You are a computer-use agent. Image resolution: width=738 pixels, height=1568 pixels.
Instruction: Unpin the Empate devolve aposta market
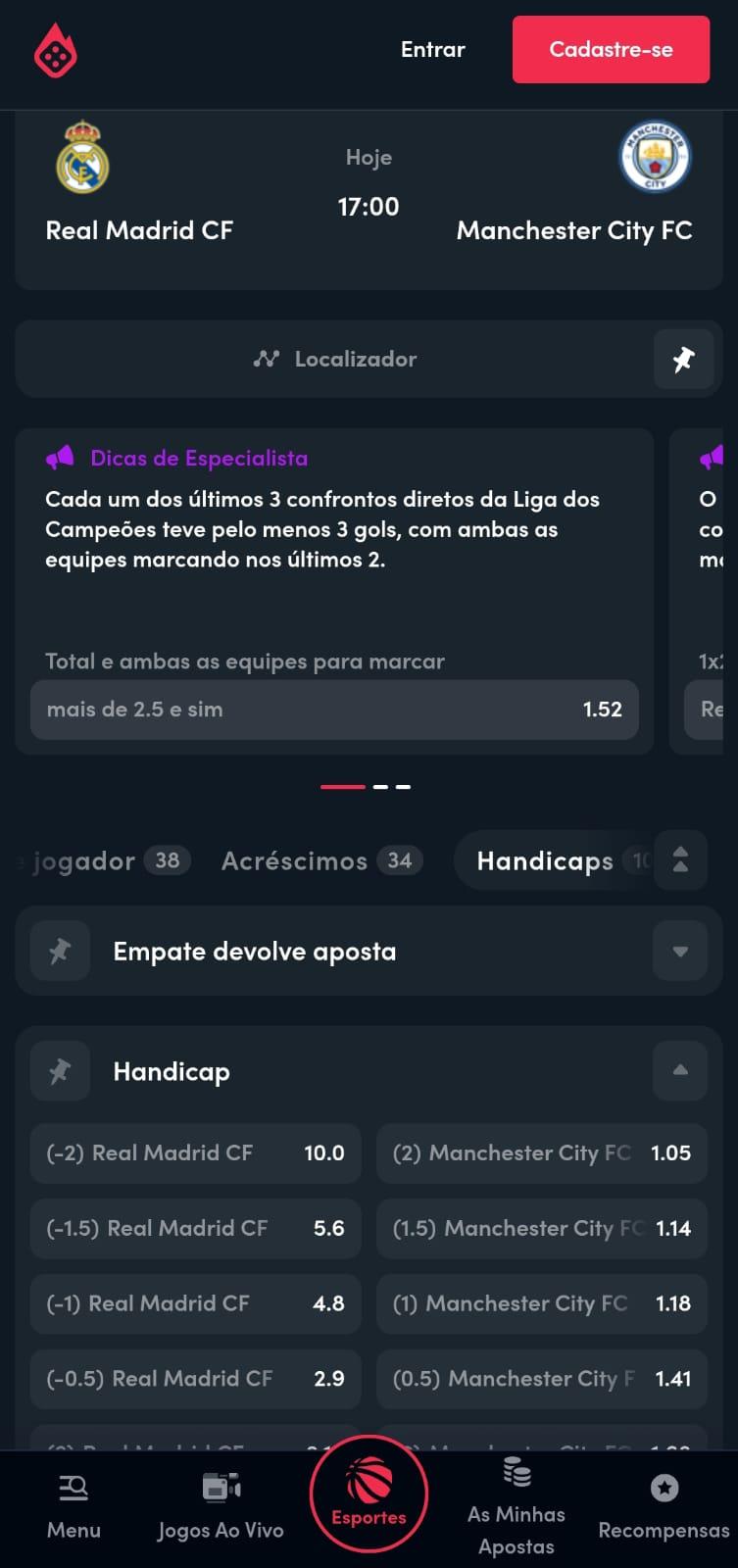click(59, 951)
